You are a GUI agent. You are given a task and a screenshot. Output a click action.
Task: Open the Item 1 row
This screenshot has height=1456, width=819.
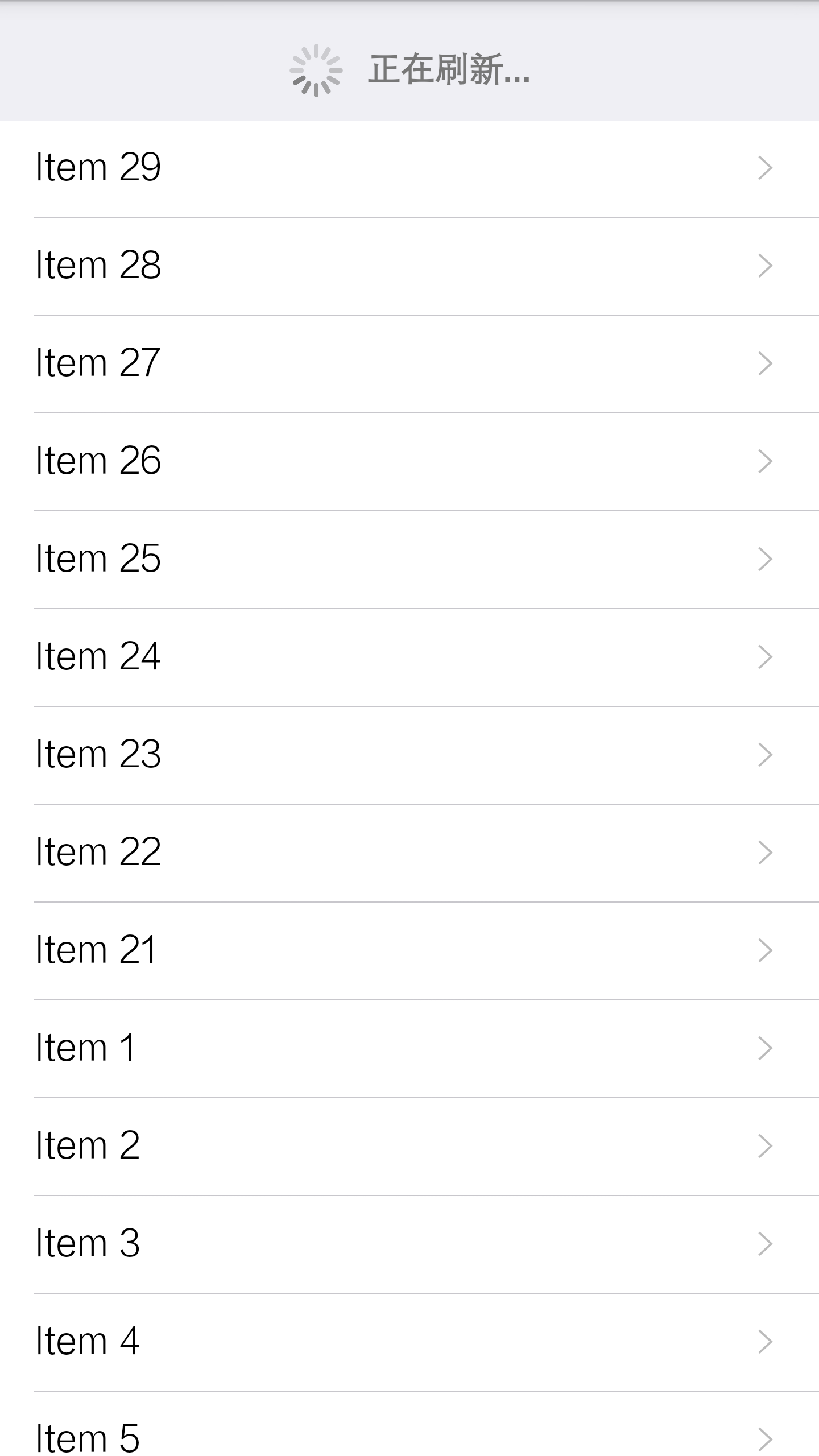point(409,1049)
